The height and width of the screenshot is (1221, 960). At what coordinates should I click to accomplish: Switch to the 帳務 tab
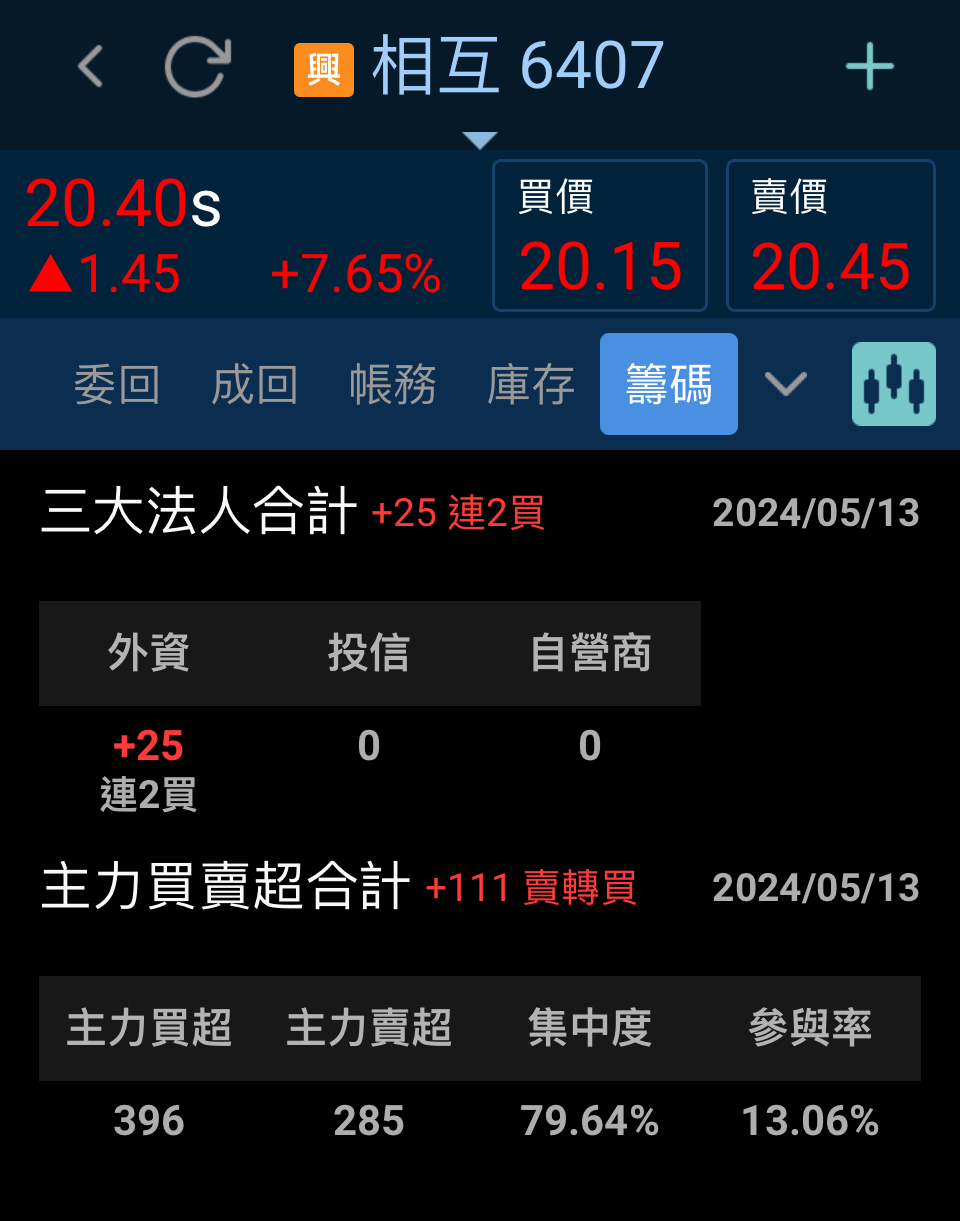(392, 383)
